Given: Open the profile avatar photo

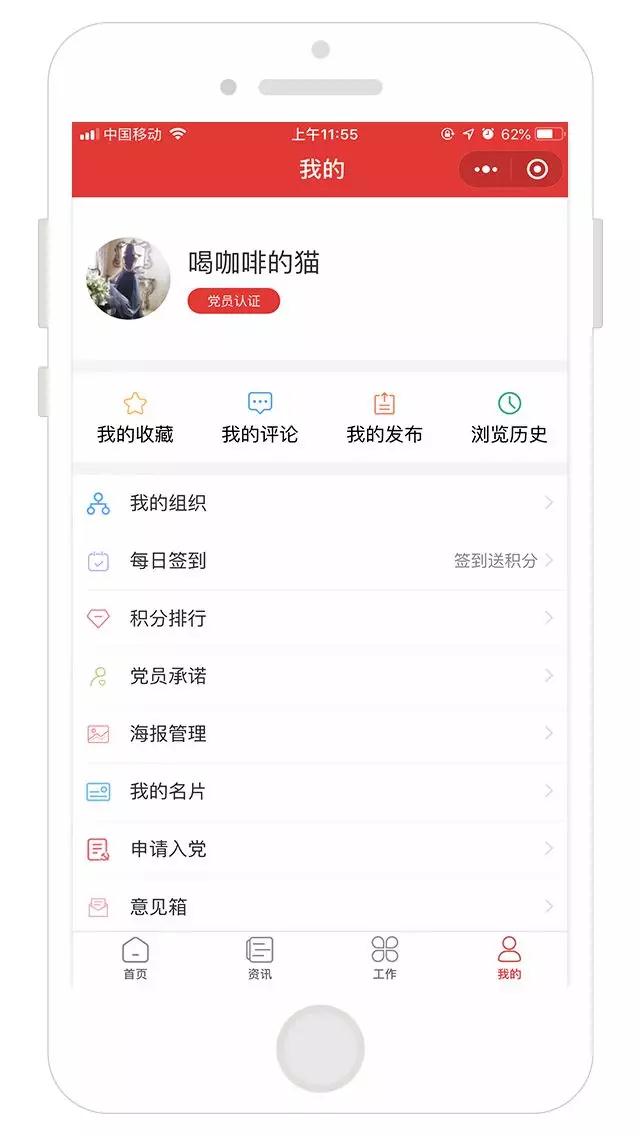Looking at the screenshot, I should (x=128, y=278).
